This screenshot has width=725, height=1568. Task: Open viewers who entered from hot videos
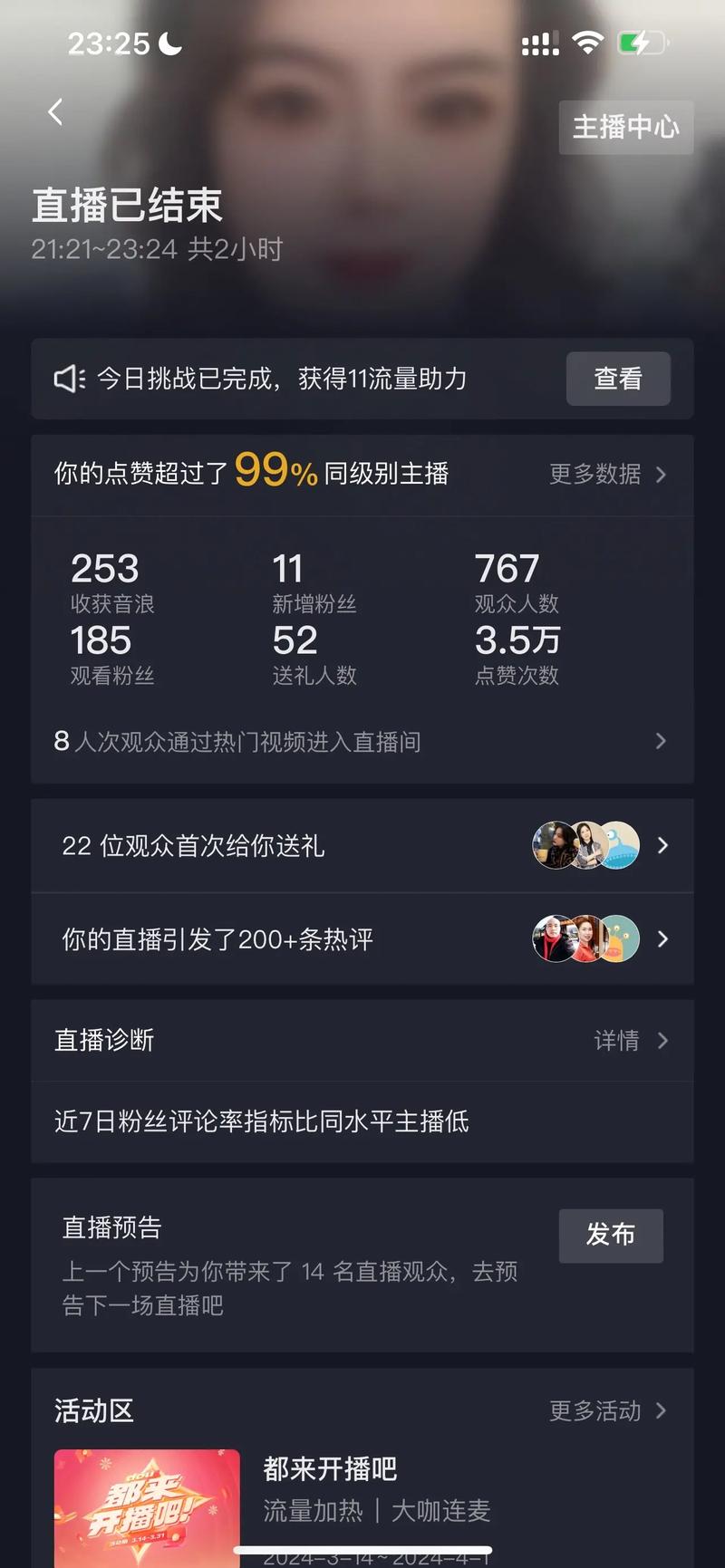362,742
